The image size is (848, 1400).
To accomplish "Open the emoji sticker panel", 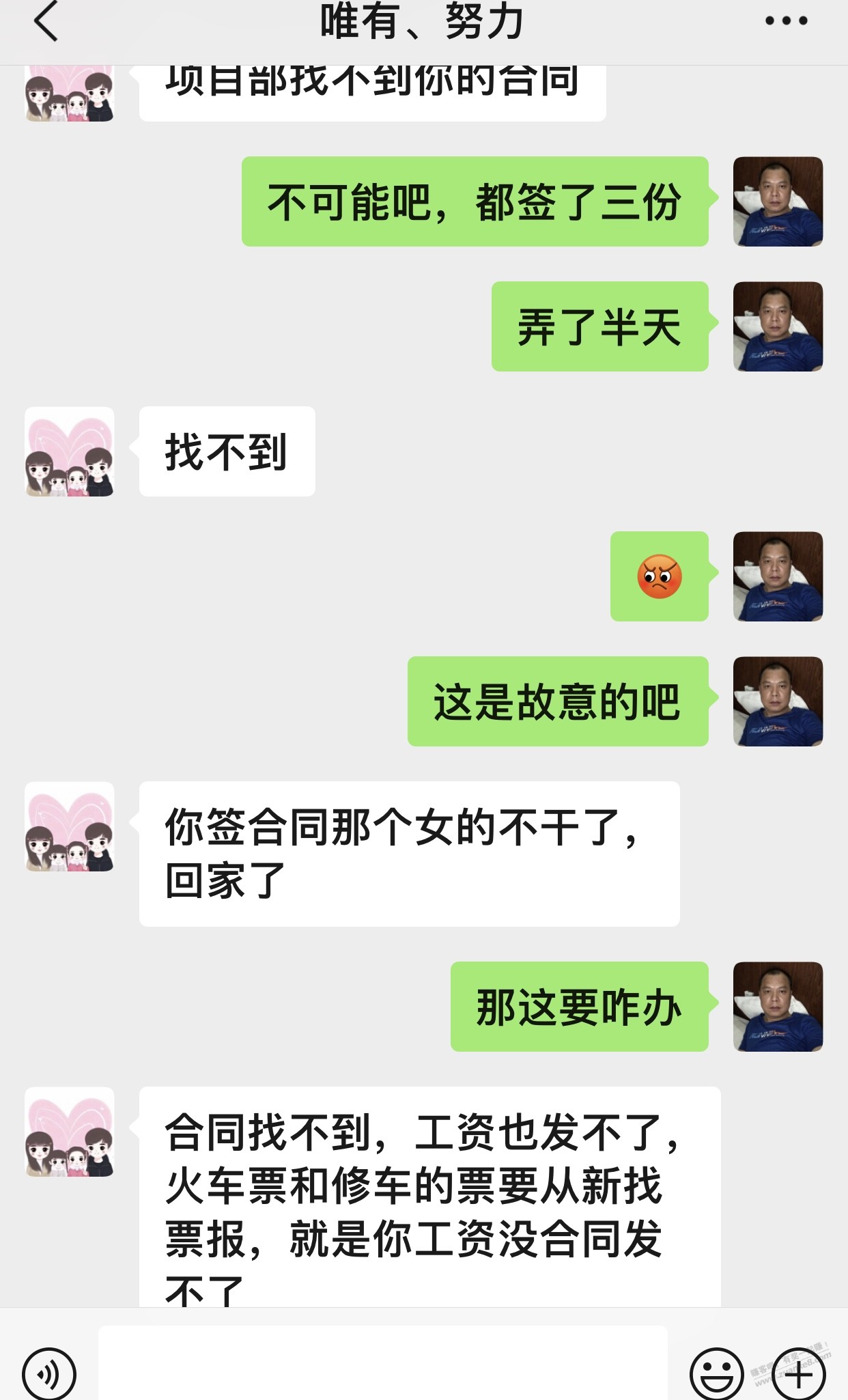I will [x=716, y=1374].
